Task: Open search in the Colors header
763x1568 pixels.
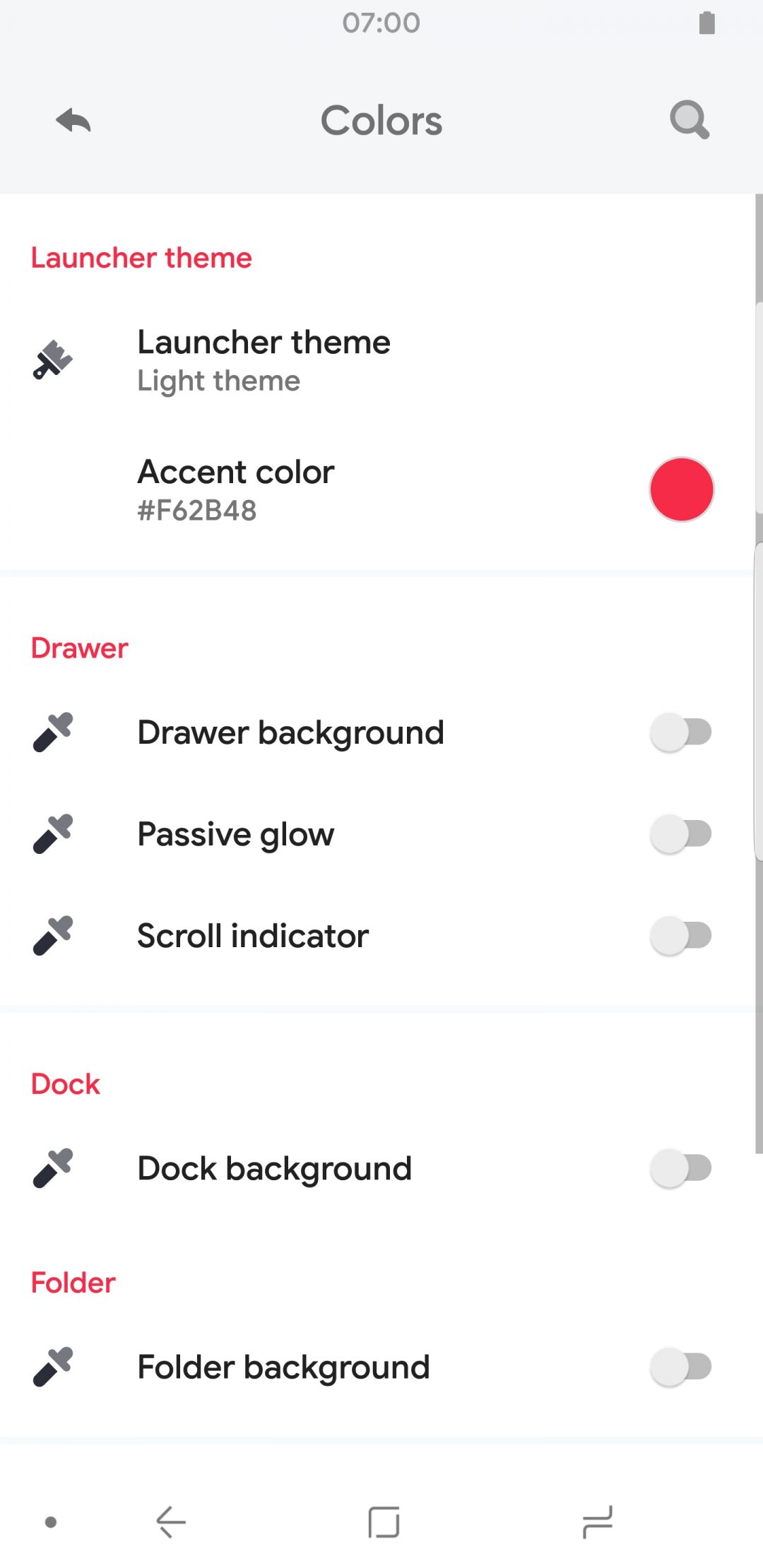Action: [x=690, y=120]
